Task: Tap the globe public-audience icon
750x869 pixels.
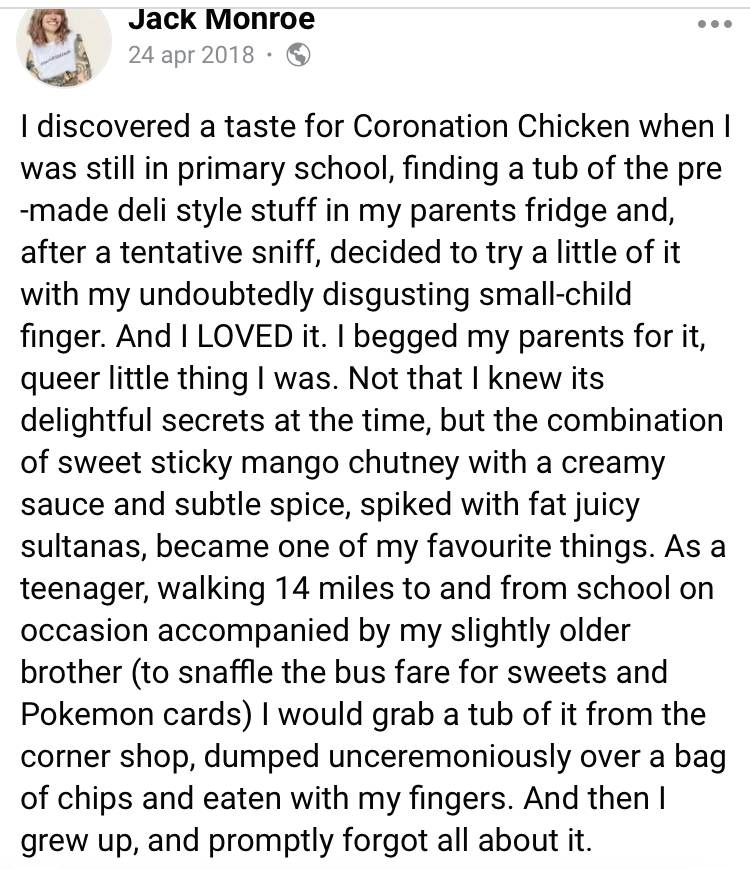Action: (298, 55)
